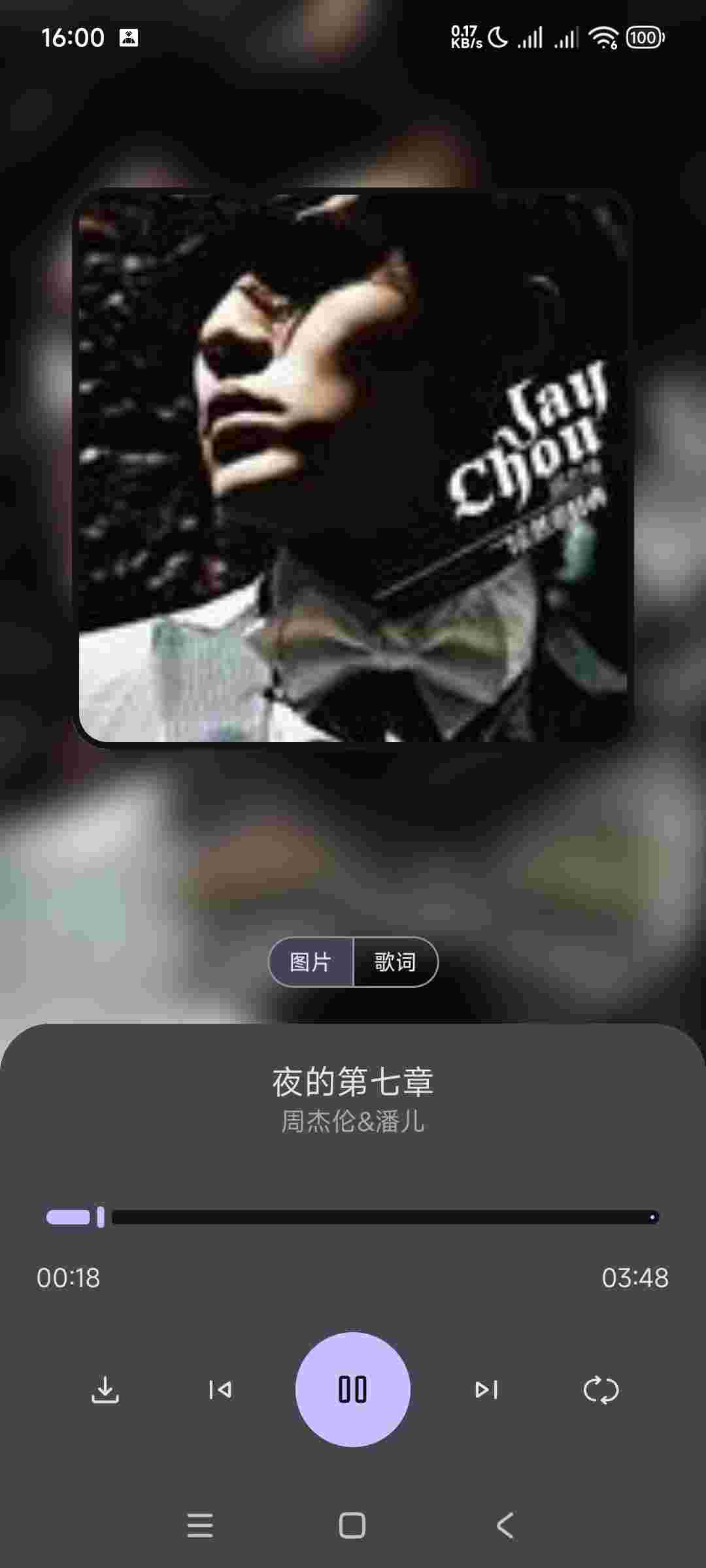Select the 图片 picture tab
Image resolution: width=706 pixels, height=1568 pixels.
coord(311,962)
